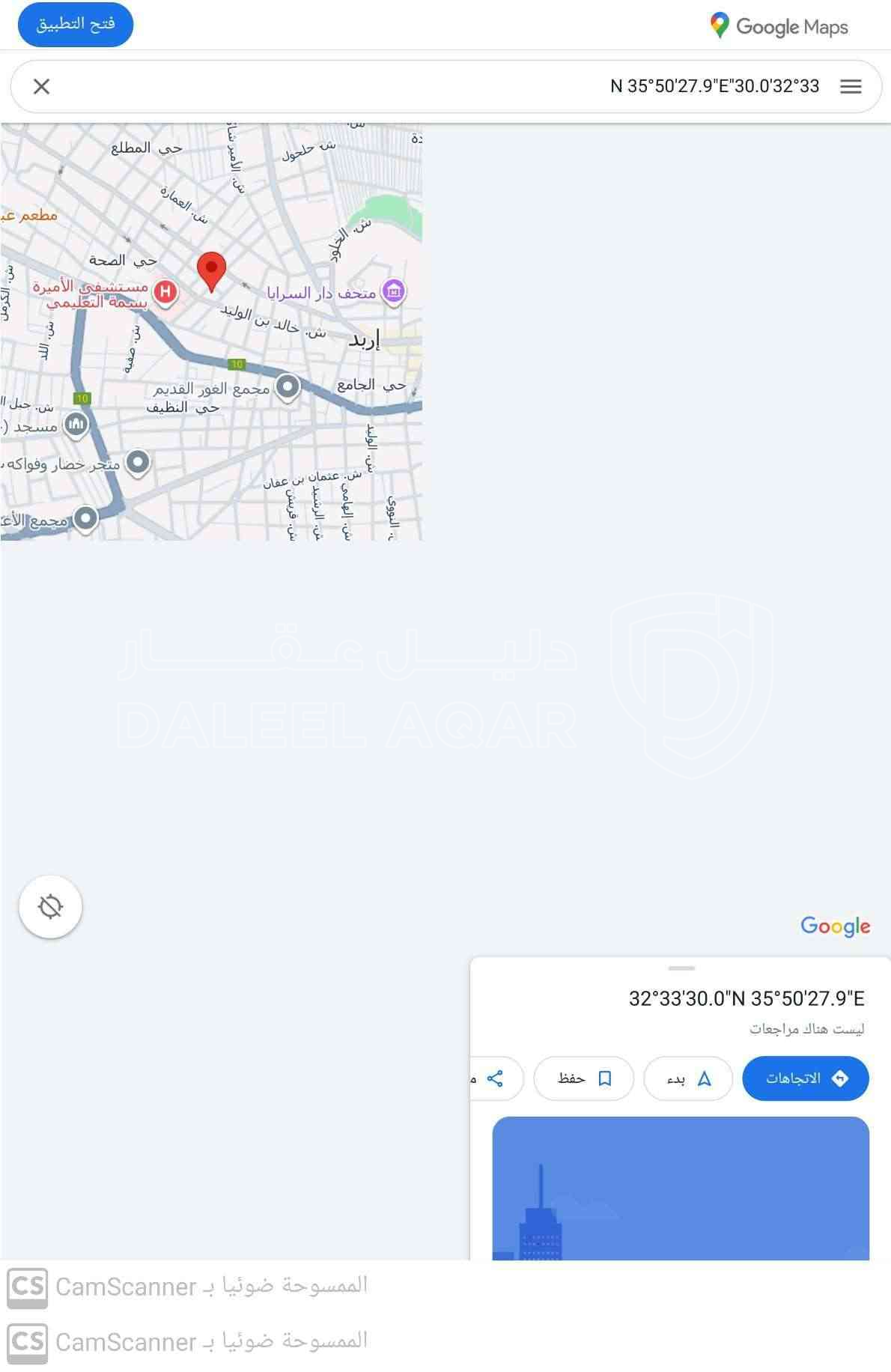
Task: Tap the مجمع الغور القديم marker
Action: tap(288, 387)
